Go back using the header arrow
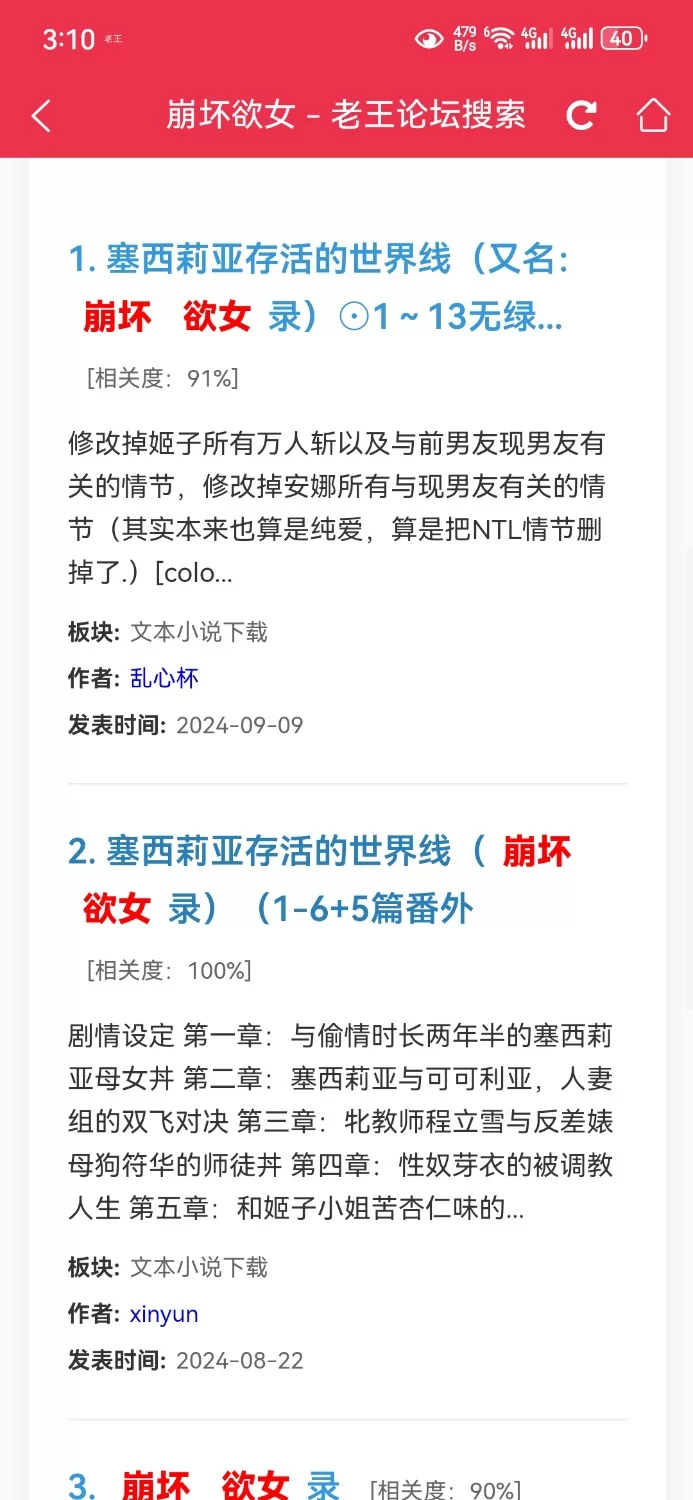The width and height of the screenshot is (693, 1500). (x=41, y=116)
